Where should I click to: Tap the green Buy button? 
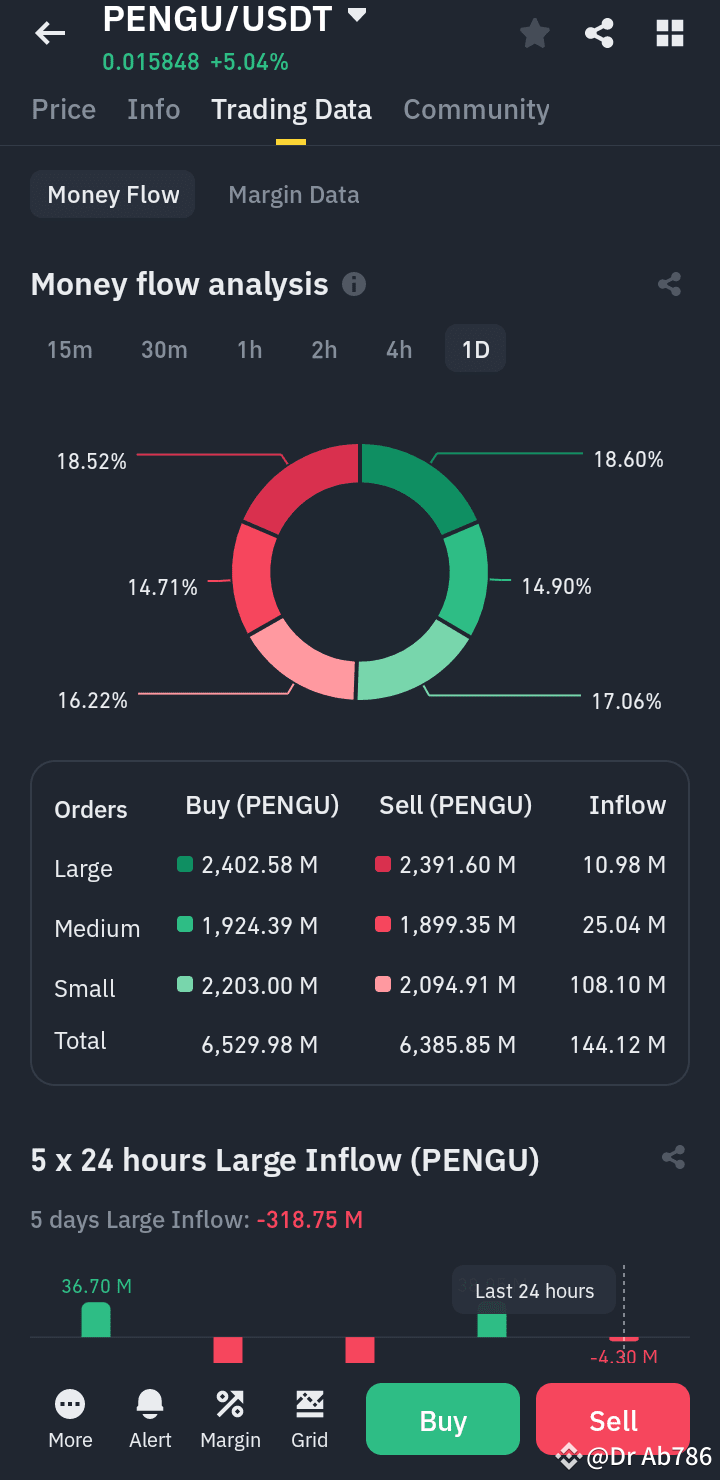click(x=443, y=1419)
